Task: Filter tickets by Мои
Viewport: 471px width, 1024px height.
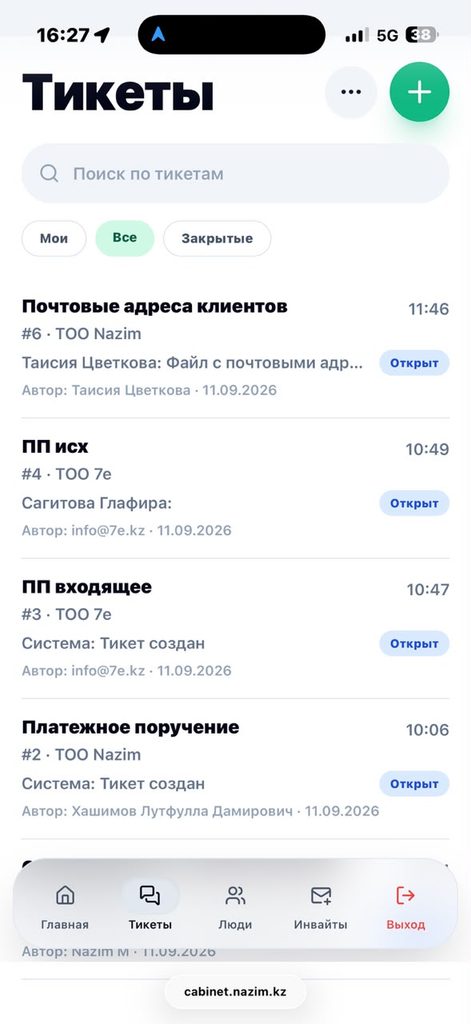Action: pyautogui.click(x=54, y=238)
